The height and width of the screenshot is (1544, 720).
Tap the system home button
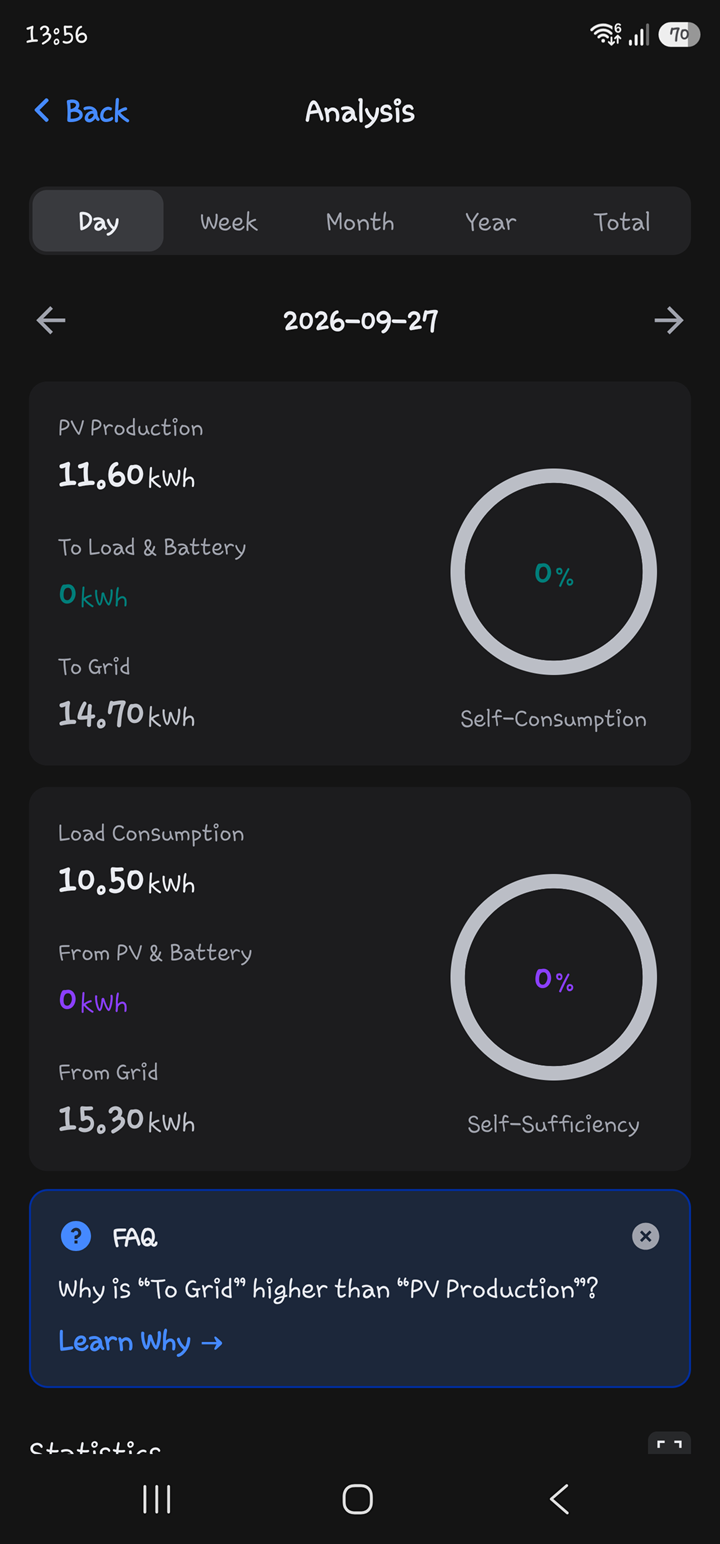(358, 1498)
